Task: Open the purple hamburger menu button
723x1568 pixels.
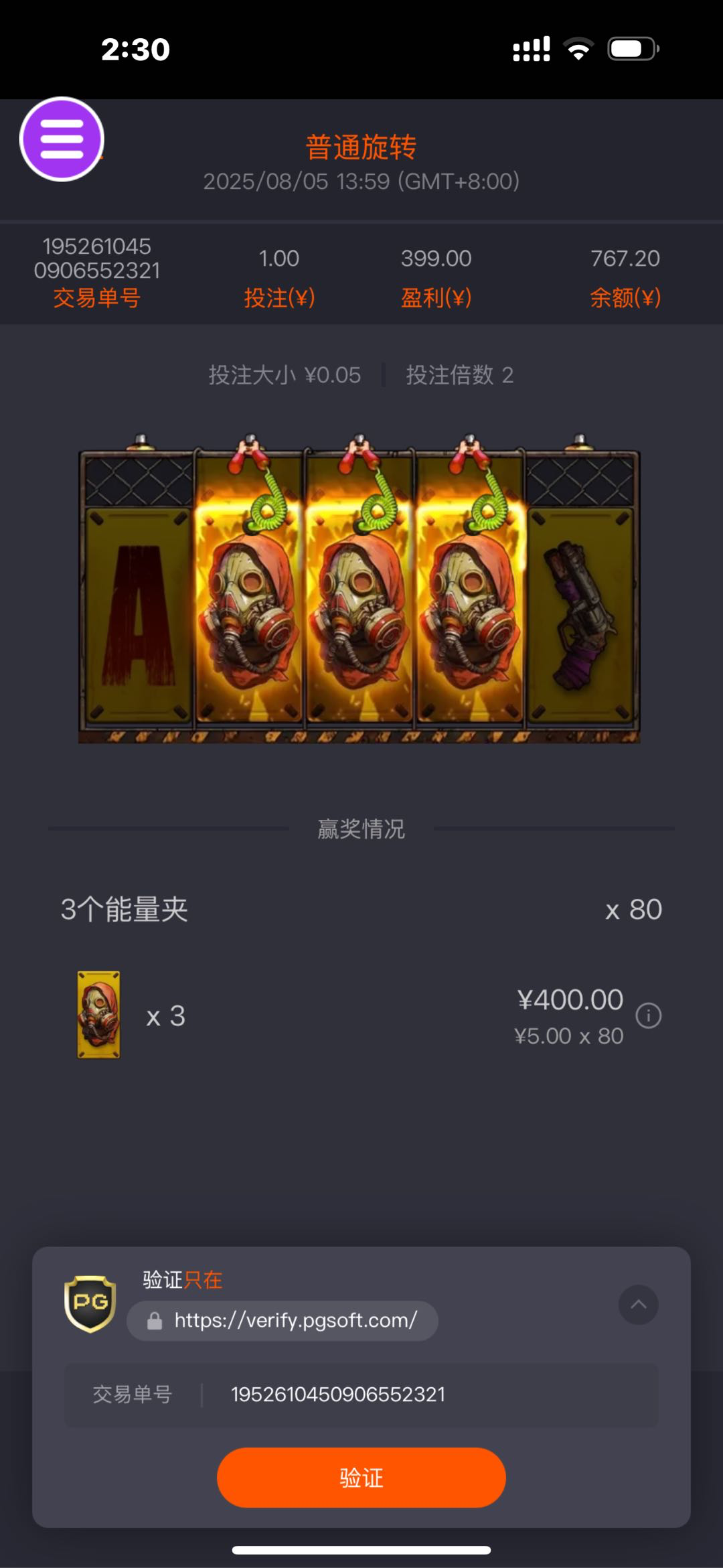Action: tap(62, 139)
